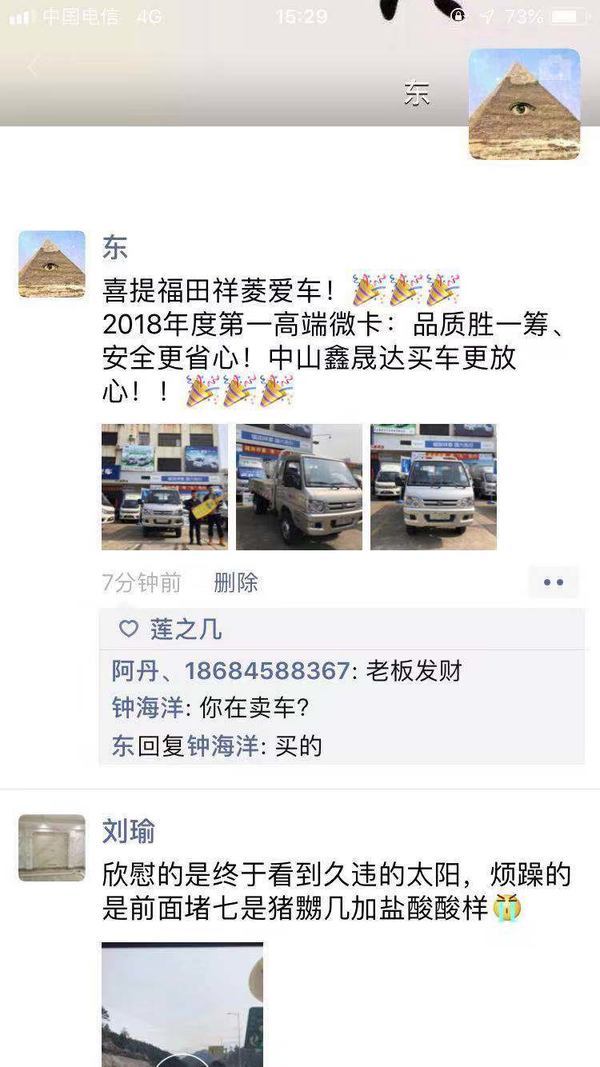Delete the post with 删除
Image resolution: width=600 pixels, height=1067 pixels.
236,582
